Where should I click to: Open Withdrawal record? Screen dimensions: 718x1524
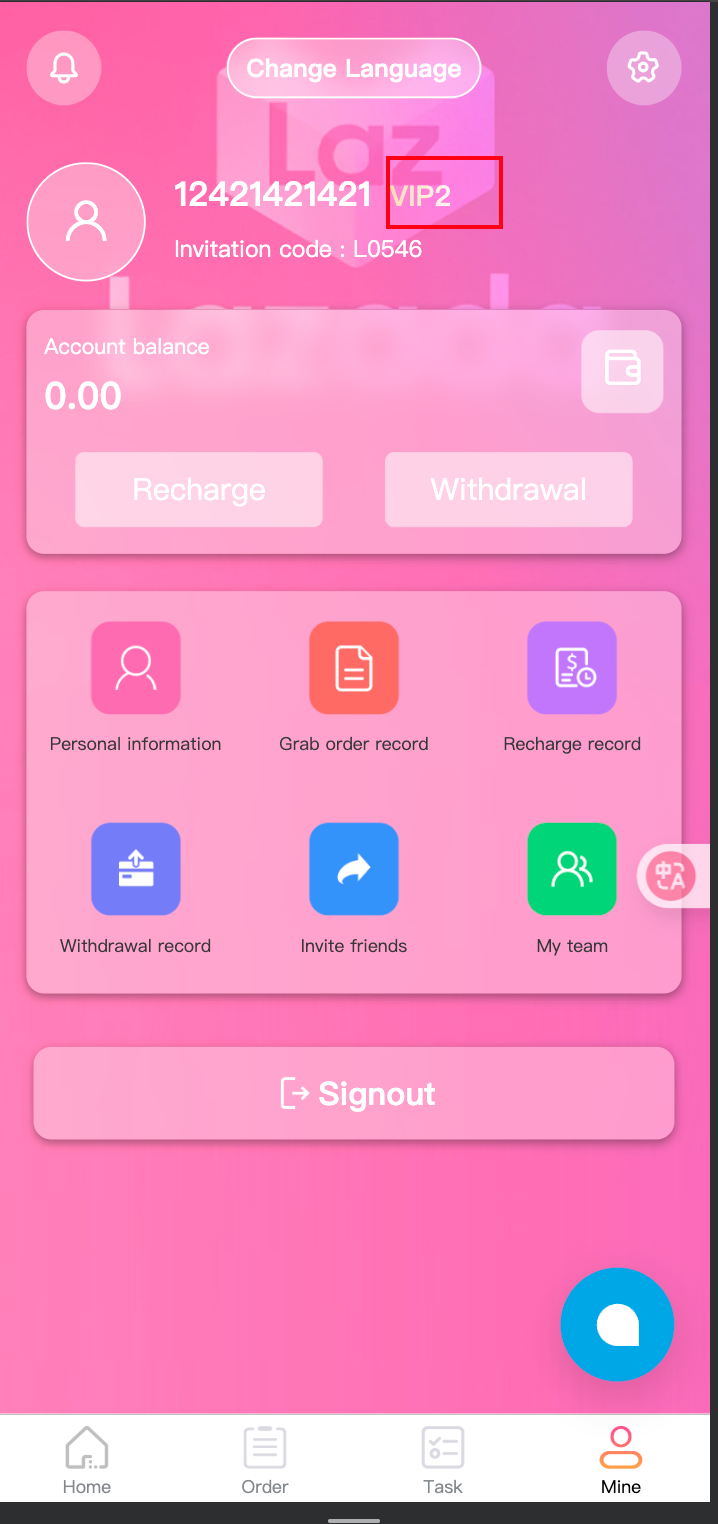pos(136,887)
